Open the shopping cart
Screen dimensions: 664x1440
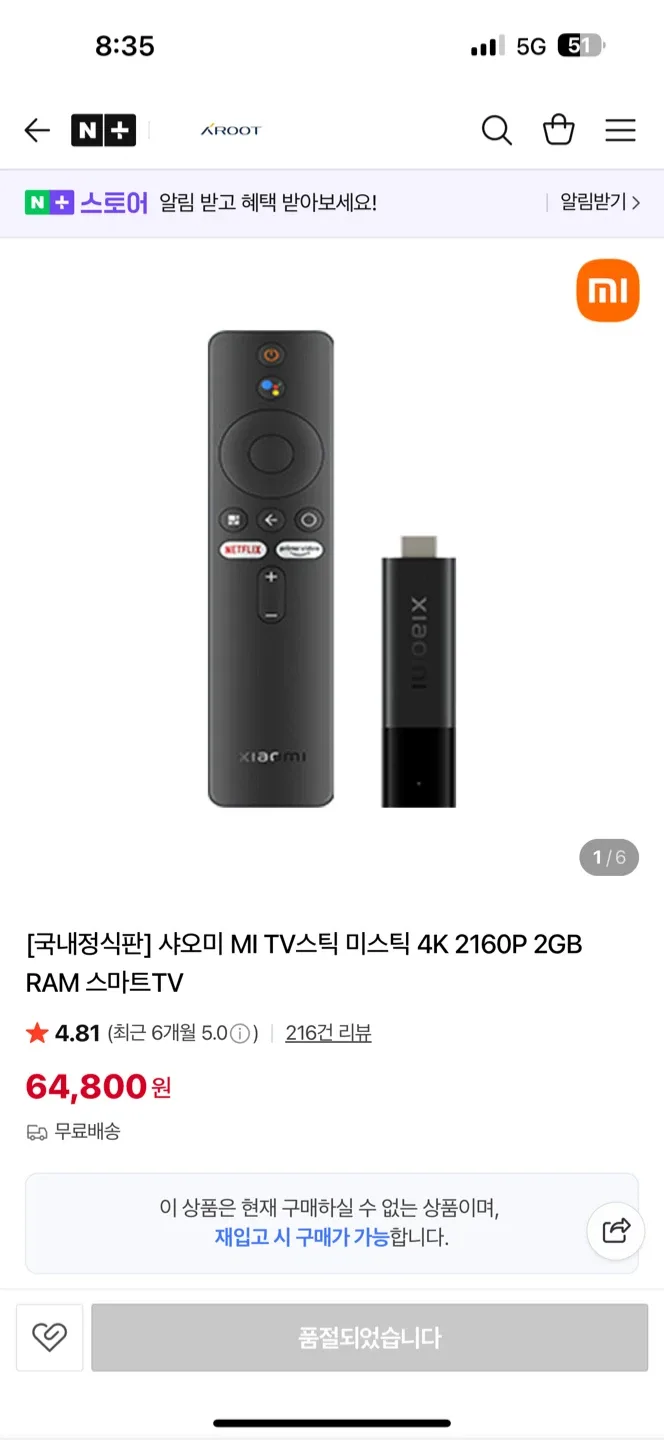(558, 130)
